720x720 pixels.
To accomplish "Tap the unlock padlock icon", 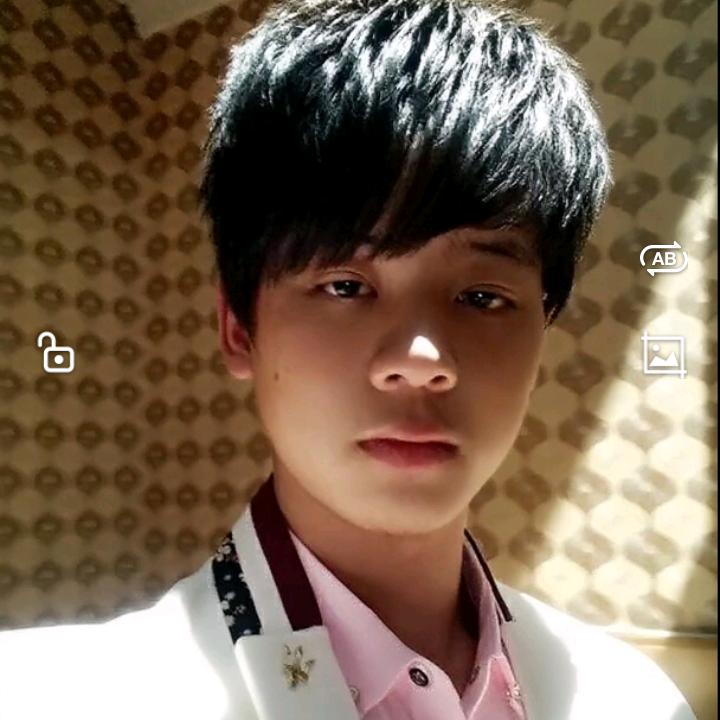I will click(57, 353).
